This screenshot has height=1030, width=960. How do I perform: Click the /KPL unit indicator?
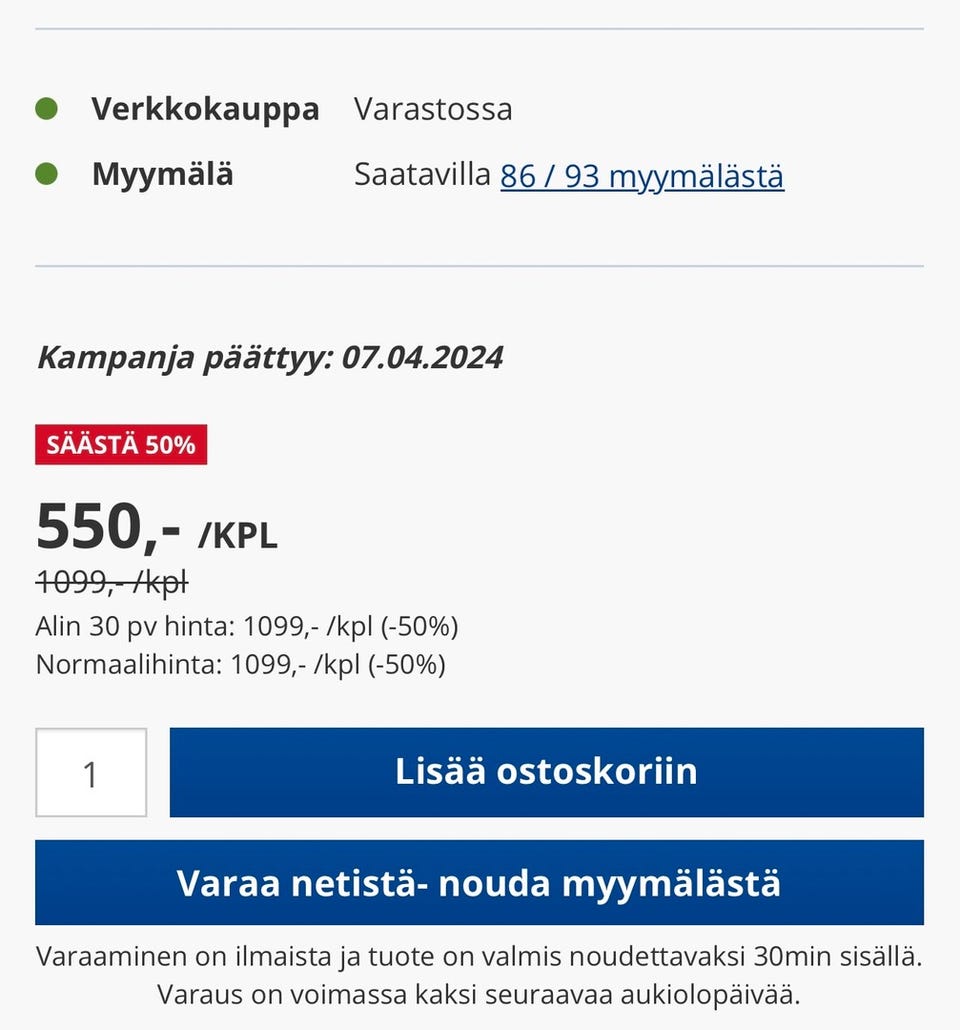pyautogui.click(x=237, y=536)
